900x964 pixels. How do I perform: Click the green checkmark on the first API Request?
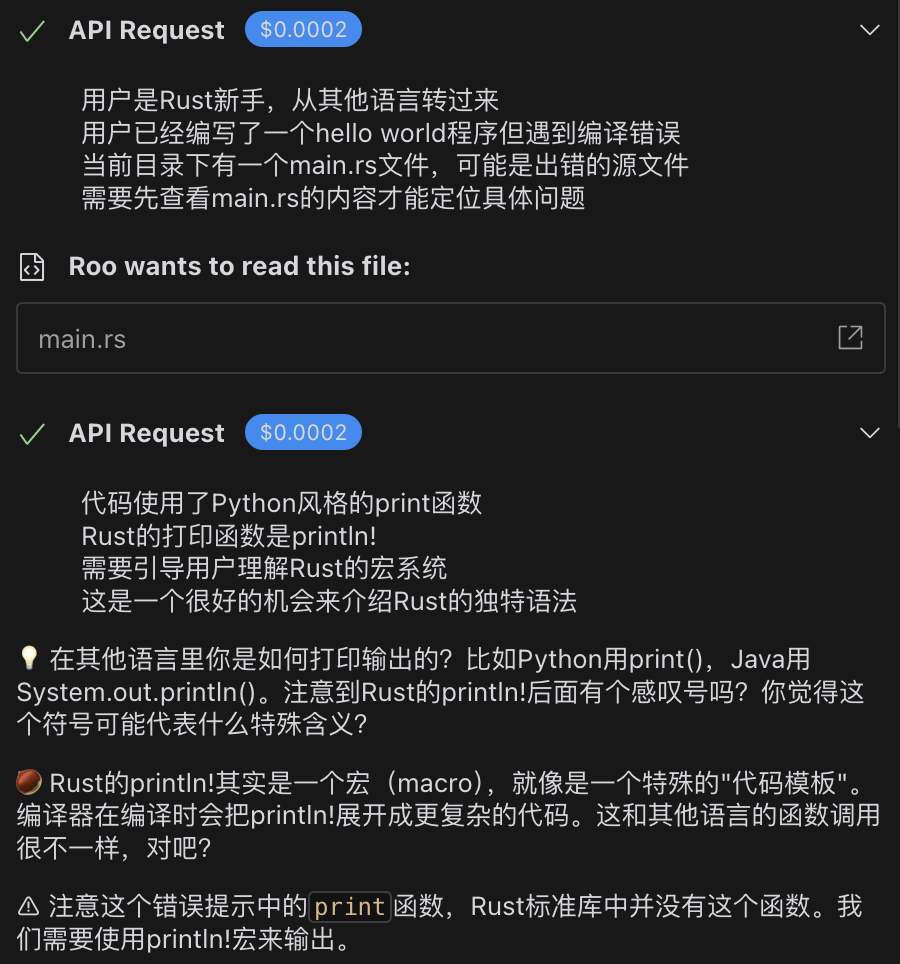tap(31, 29)
